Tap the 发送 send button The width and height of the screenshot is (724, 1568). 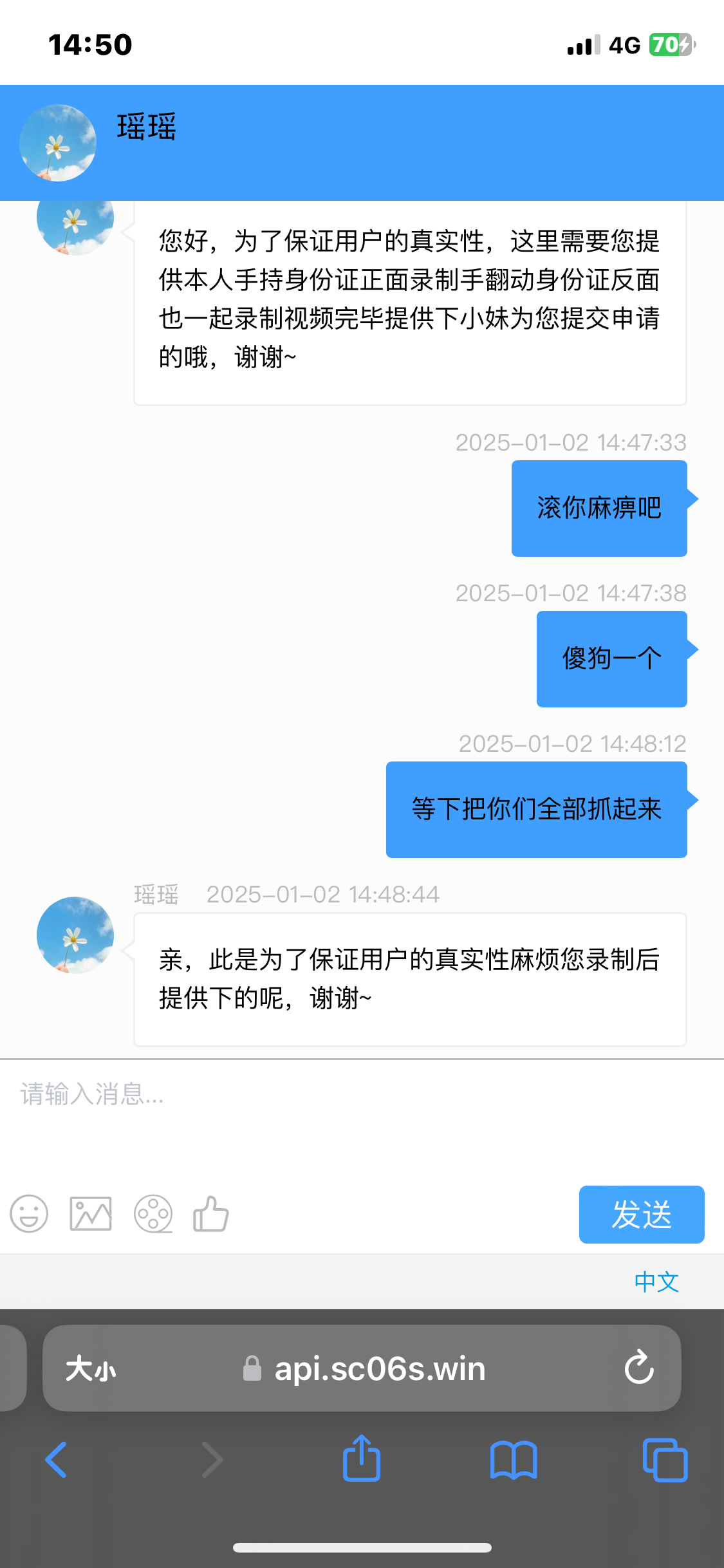click(641, 1215)
